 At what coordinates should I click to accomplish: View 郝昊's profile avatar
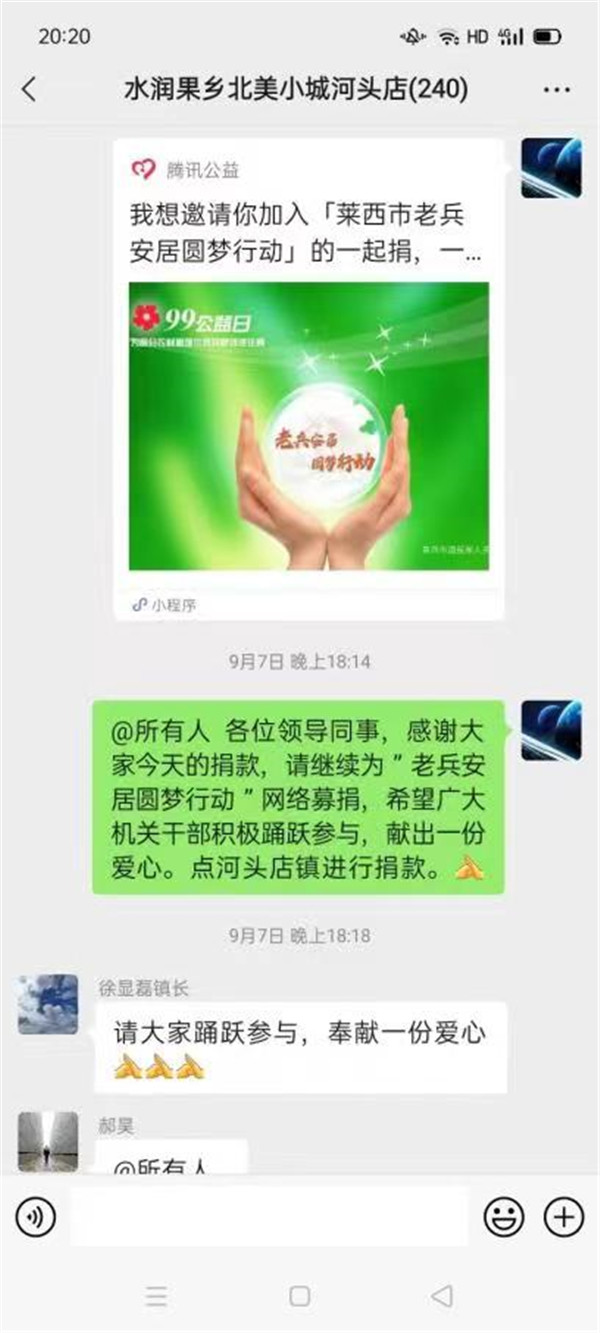pos(47,1141)
